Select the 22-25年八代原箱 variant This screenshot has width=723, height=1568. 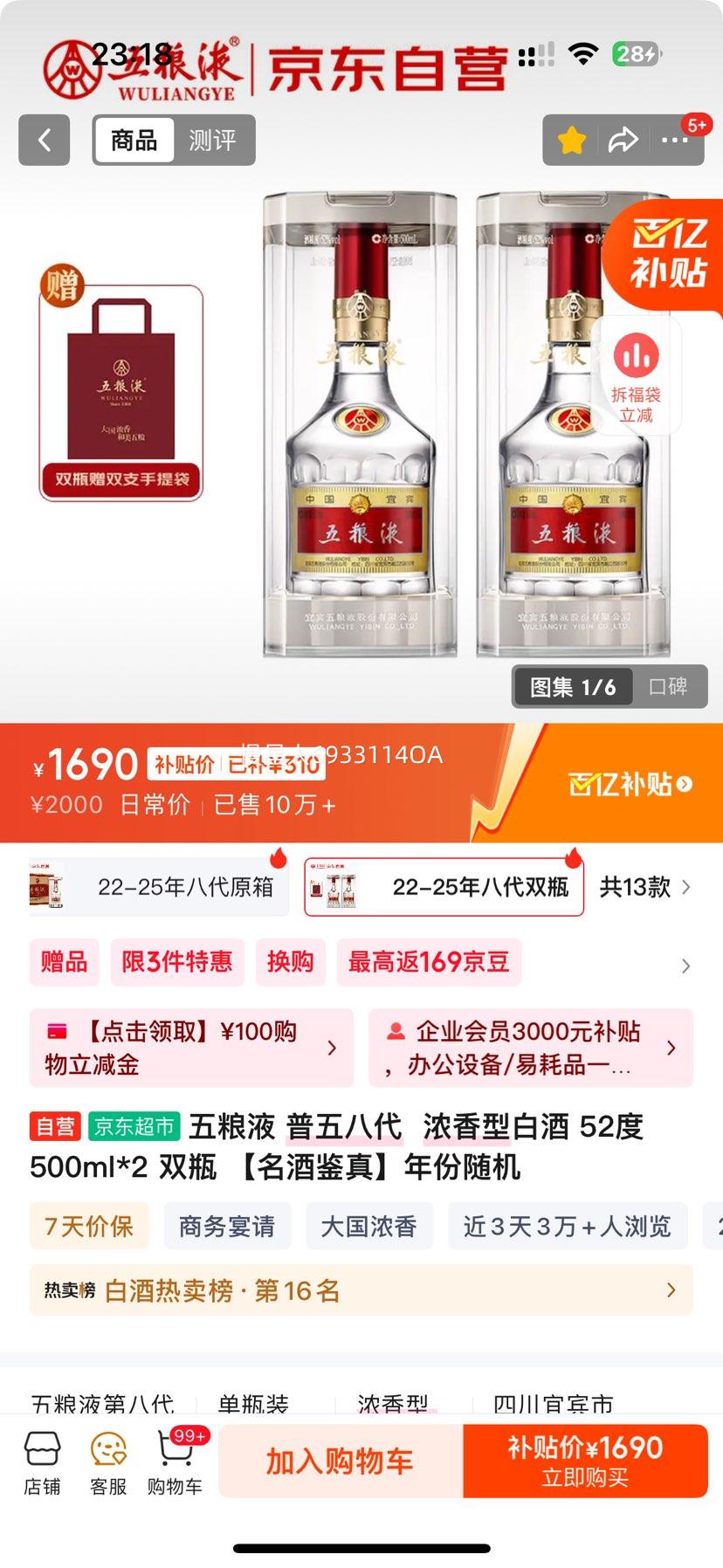pyautogui.click(x=157, y=887)
